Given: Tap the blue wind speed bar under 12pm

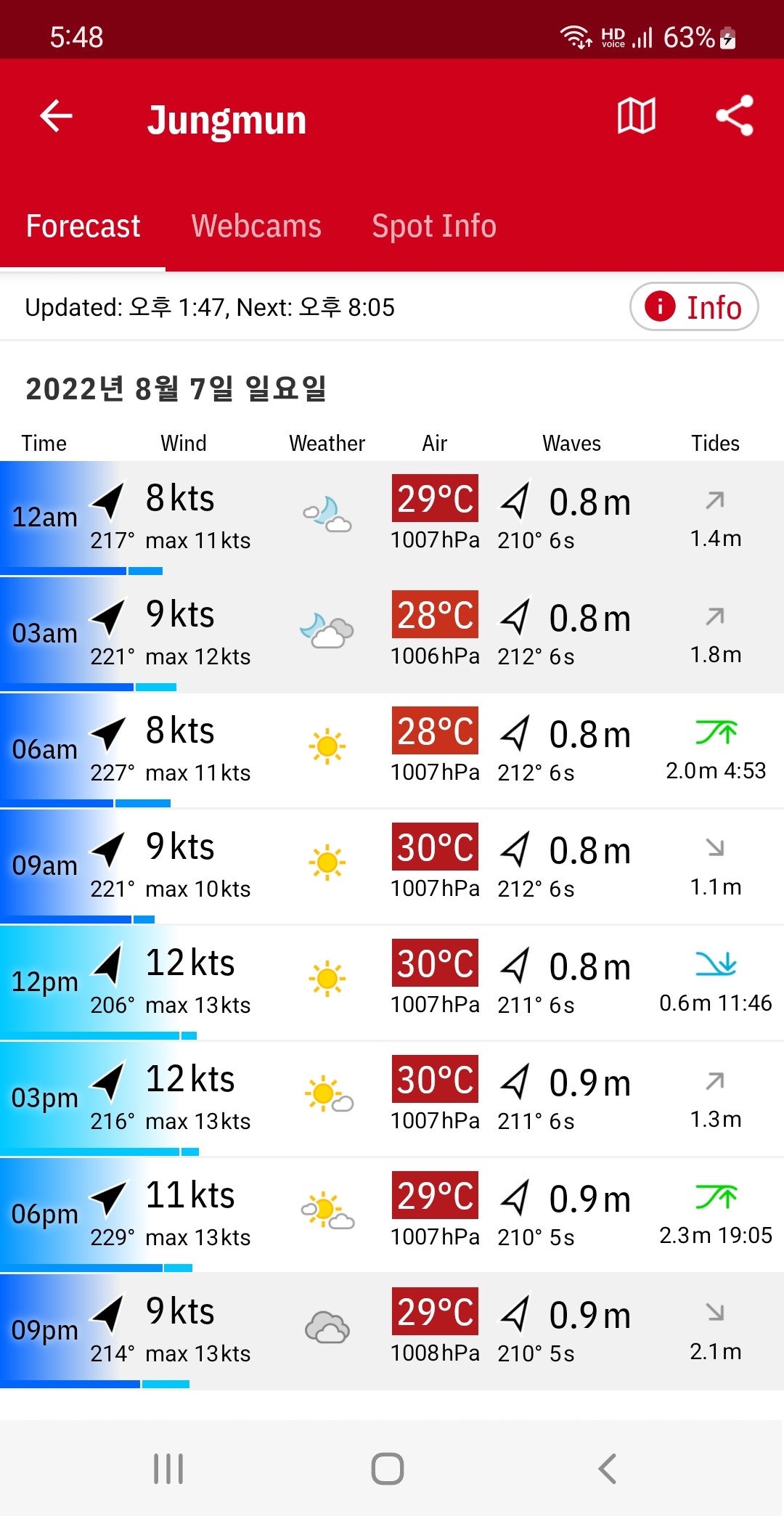Looking at the screenshot, I should (x=94, y=1035).
